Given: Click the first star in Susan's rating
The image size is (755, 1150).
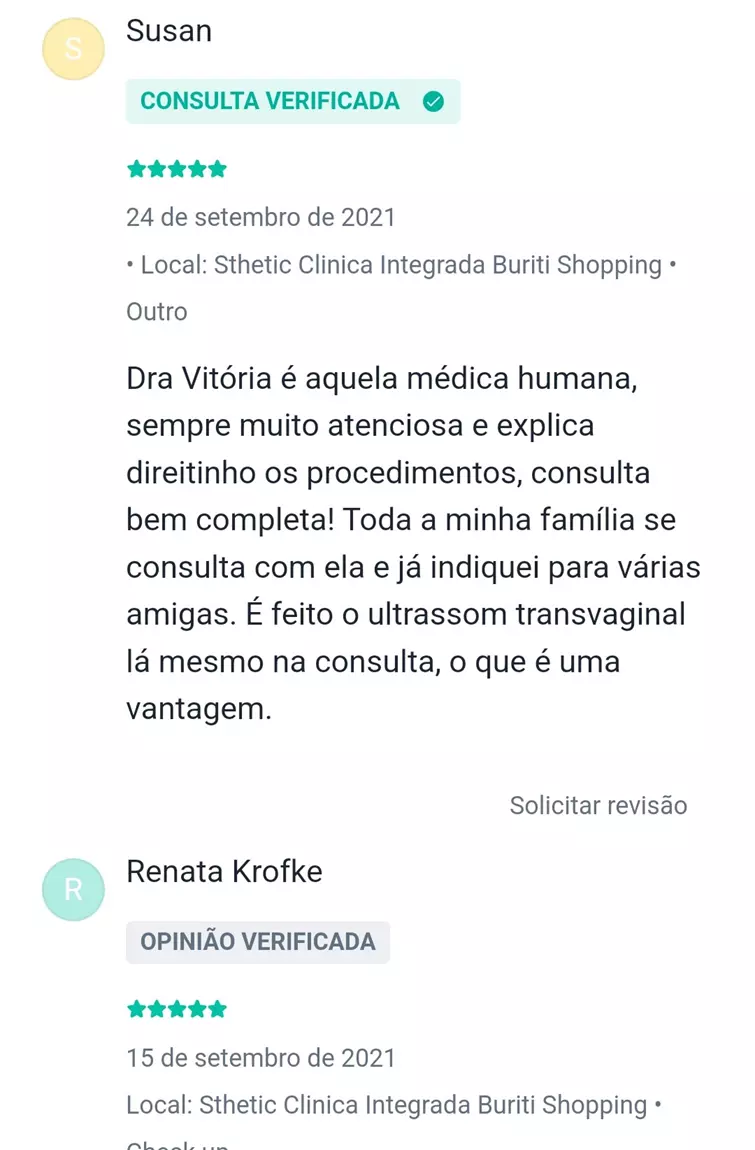Looking at the screenshot, I should (135, 168).
